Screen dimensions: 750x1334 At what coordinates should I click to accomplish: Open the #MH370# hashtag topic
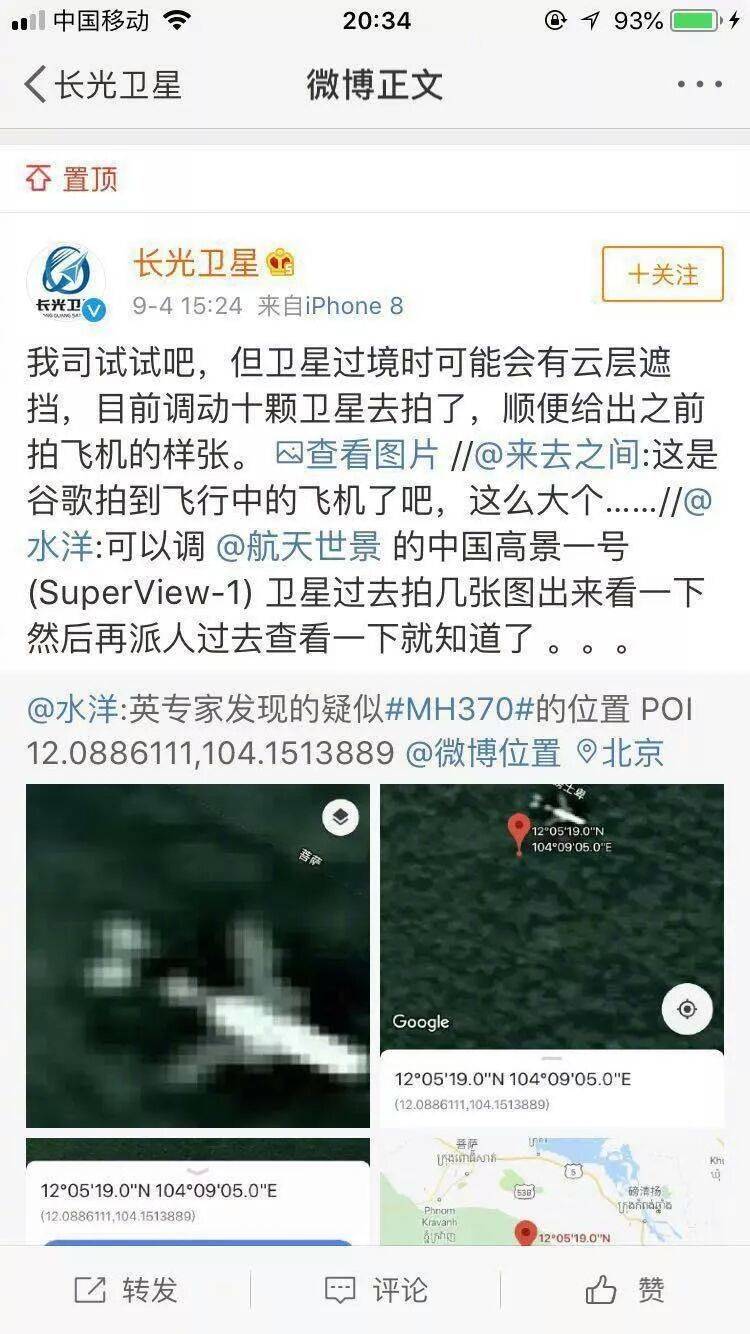click(x=459, y=710)
